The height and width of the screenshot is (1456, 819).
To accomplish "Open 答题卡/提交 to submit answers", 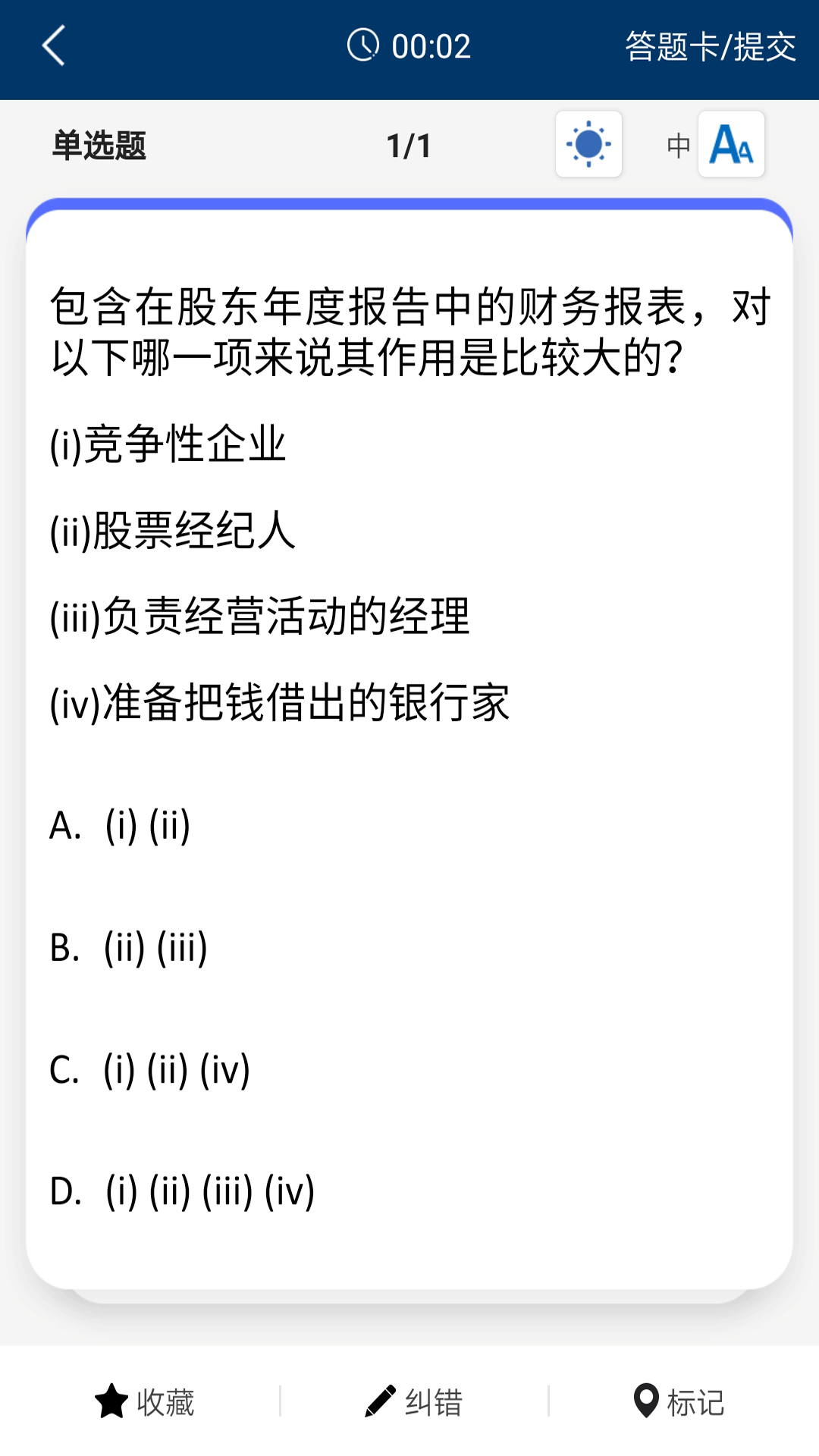I will pyautogui.click(x=709, y=47).
